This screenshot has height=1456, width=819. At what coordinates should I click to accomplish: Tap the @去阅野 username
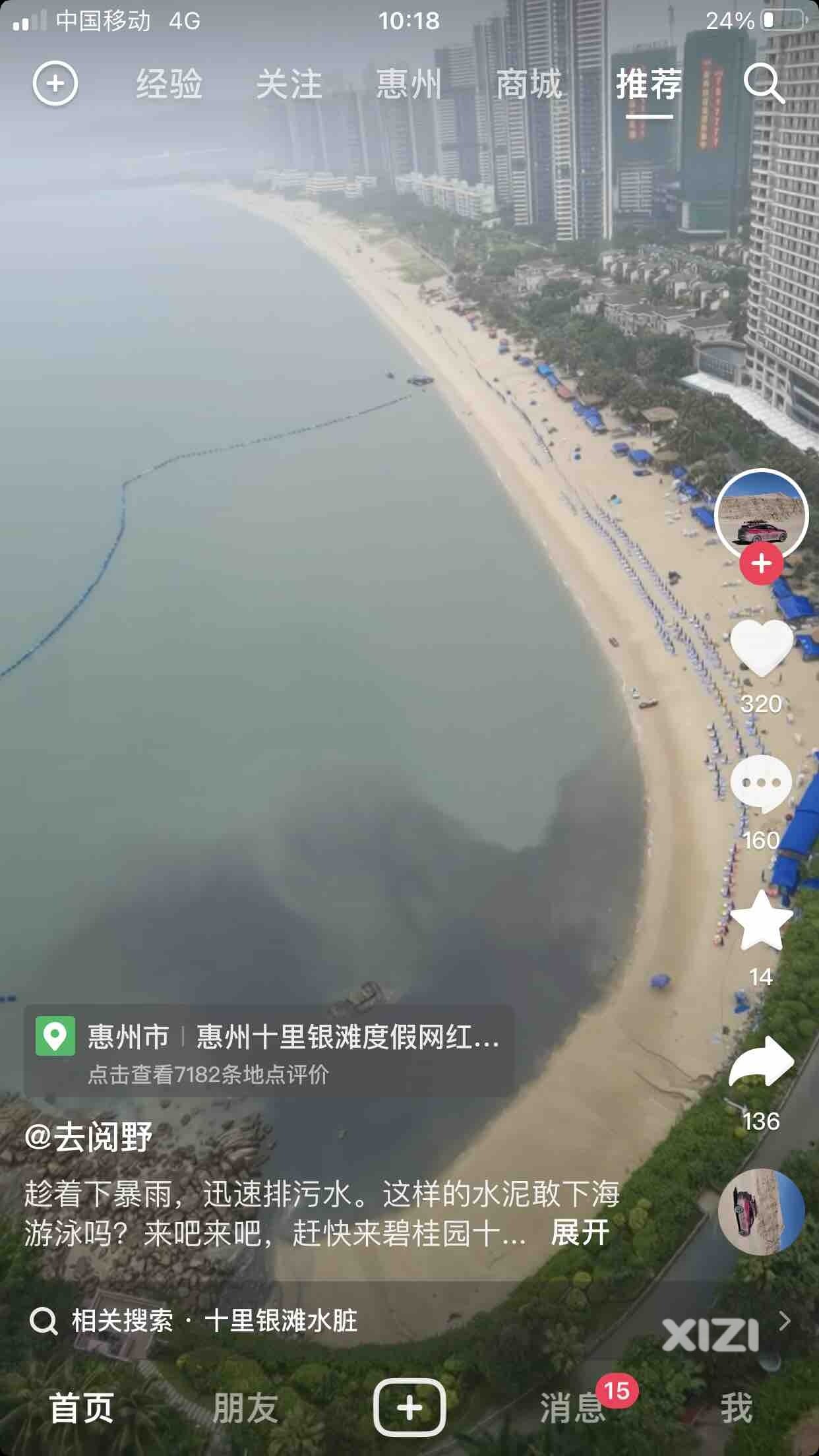pos(88,1137)
